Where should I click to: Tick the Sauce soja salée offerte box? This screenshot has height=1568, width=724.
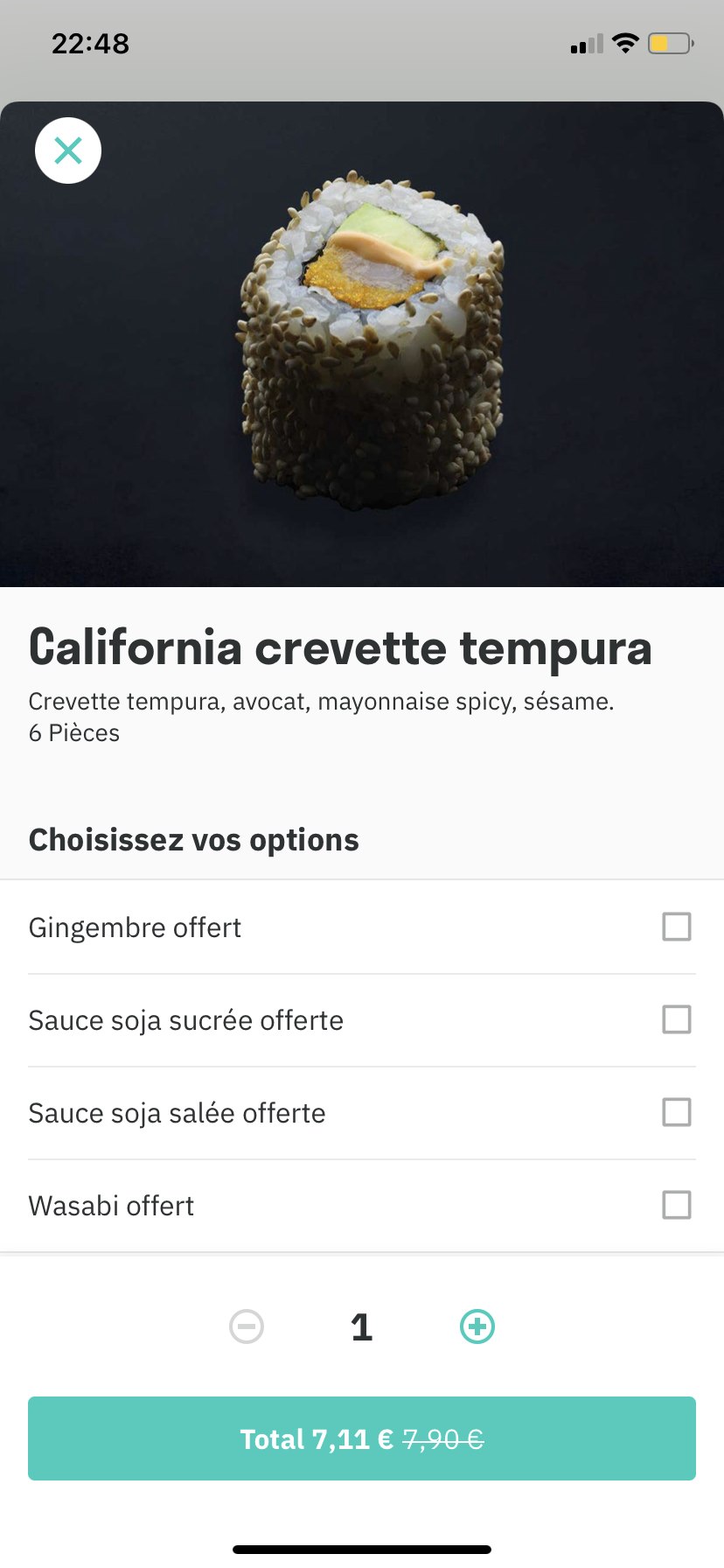[677, 1112]
